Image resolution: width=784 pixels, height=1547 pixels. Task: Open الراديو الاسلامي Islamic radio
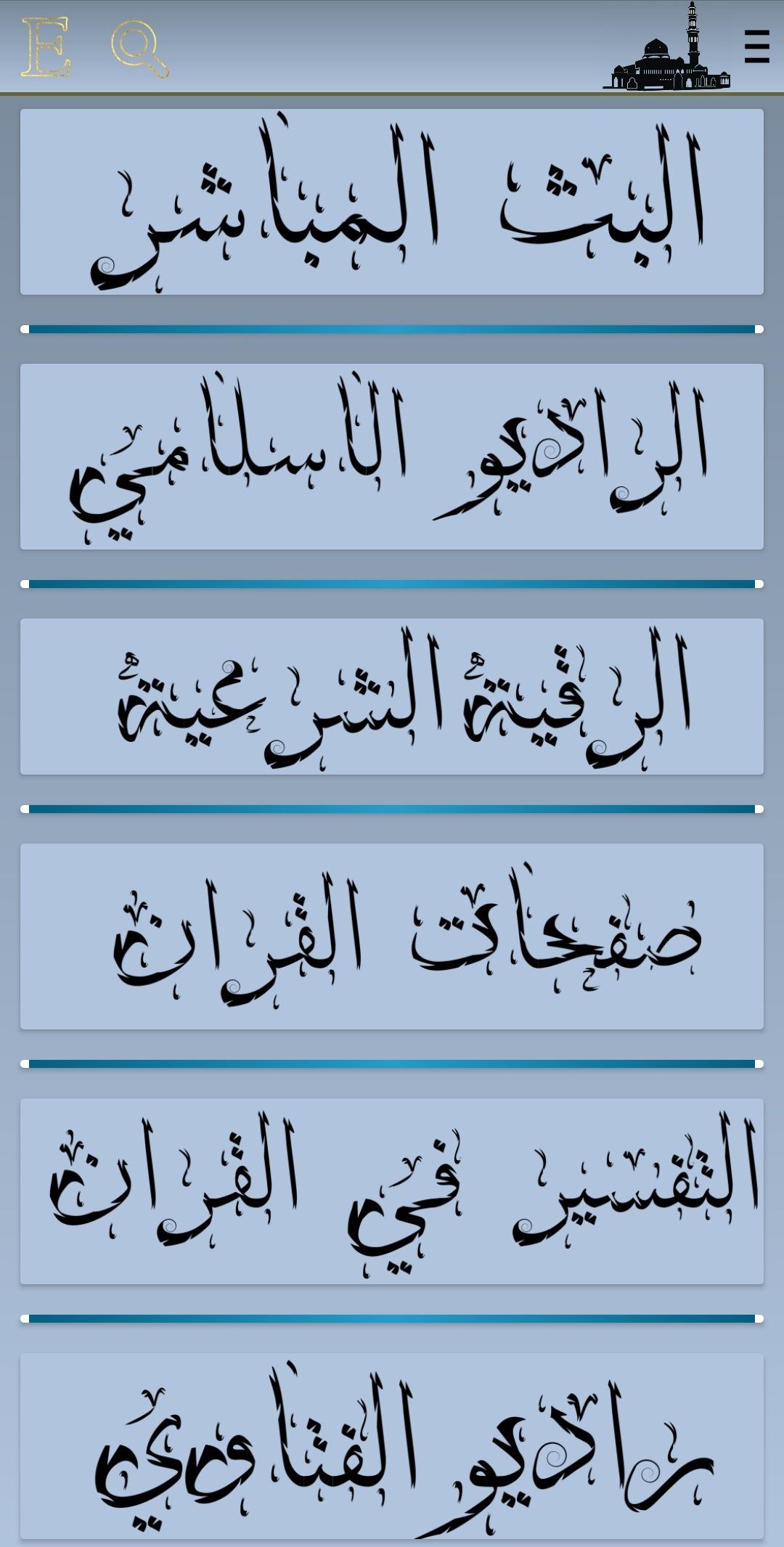(x=392, y=457)
